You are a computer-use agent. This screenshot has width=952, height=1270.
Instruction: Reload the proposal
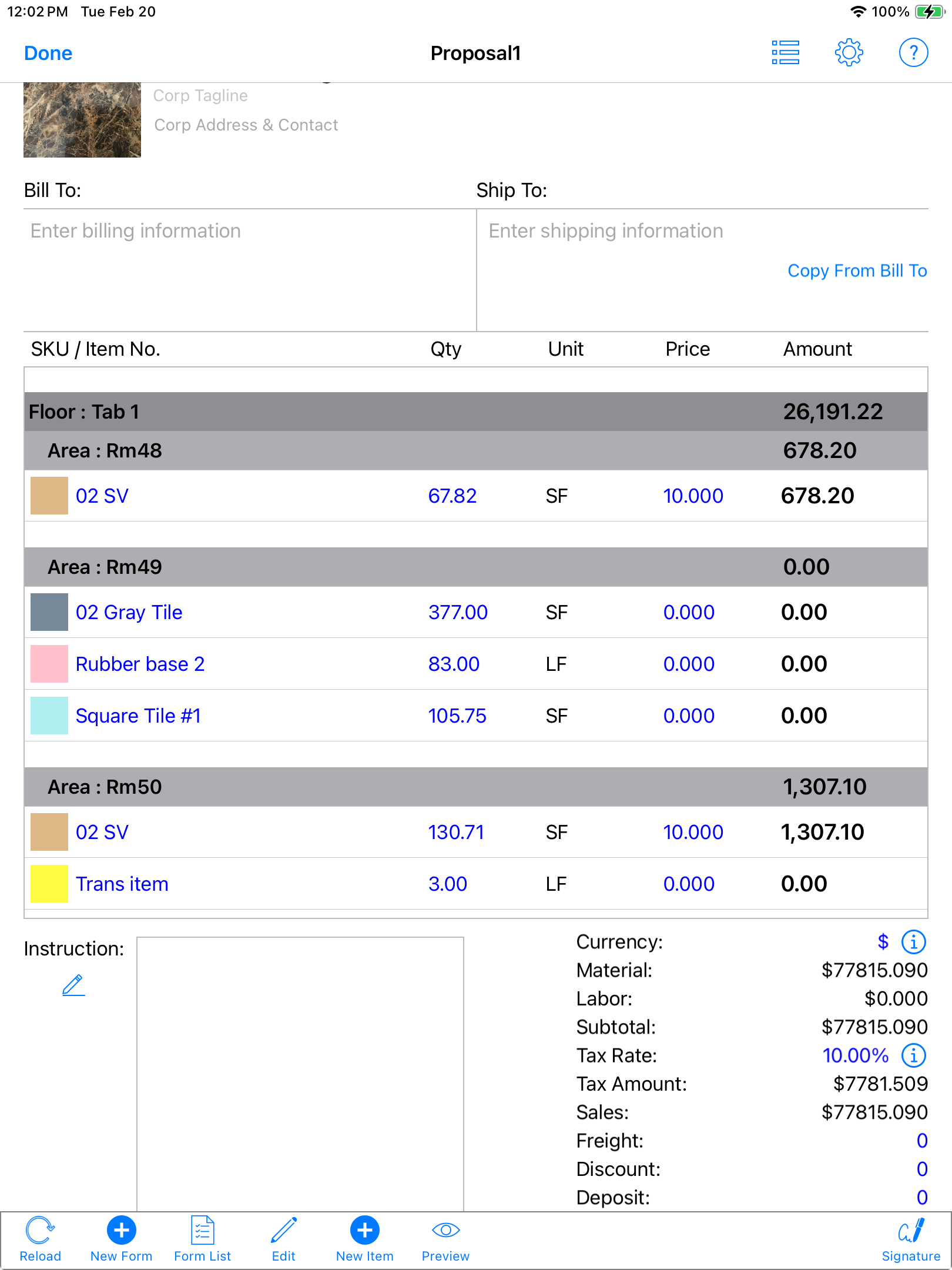[x=40, y=1238]
